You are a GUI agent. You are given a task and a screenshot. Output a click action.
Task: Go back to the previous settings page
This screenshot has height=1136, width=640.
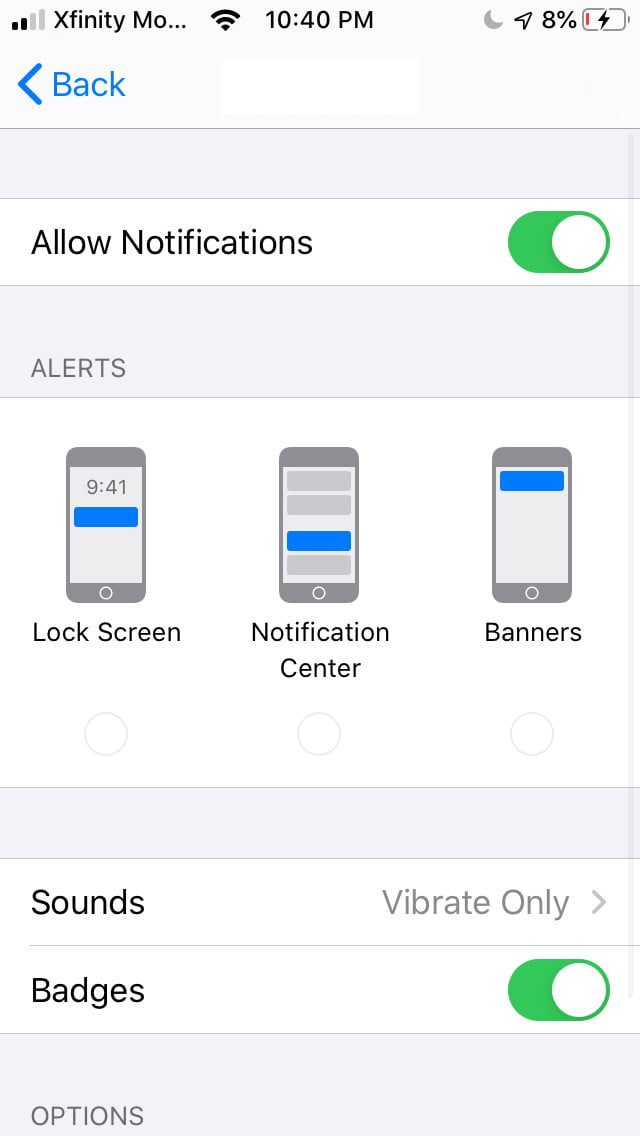pos(72,85)
